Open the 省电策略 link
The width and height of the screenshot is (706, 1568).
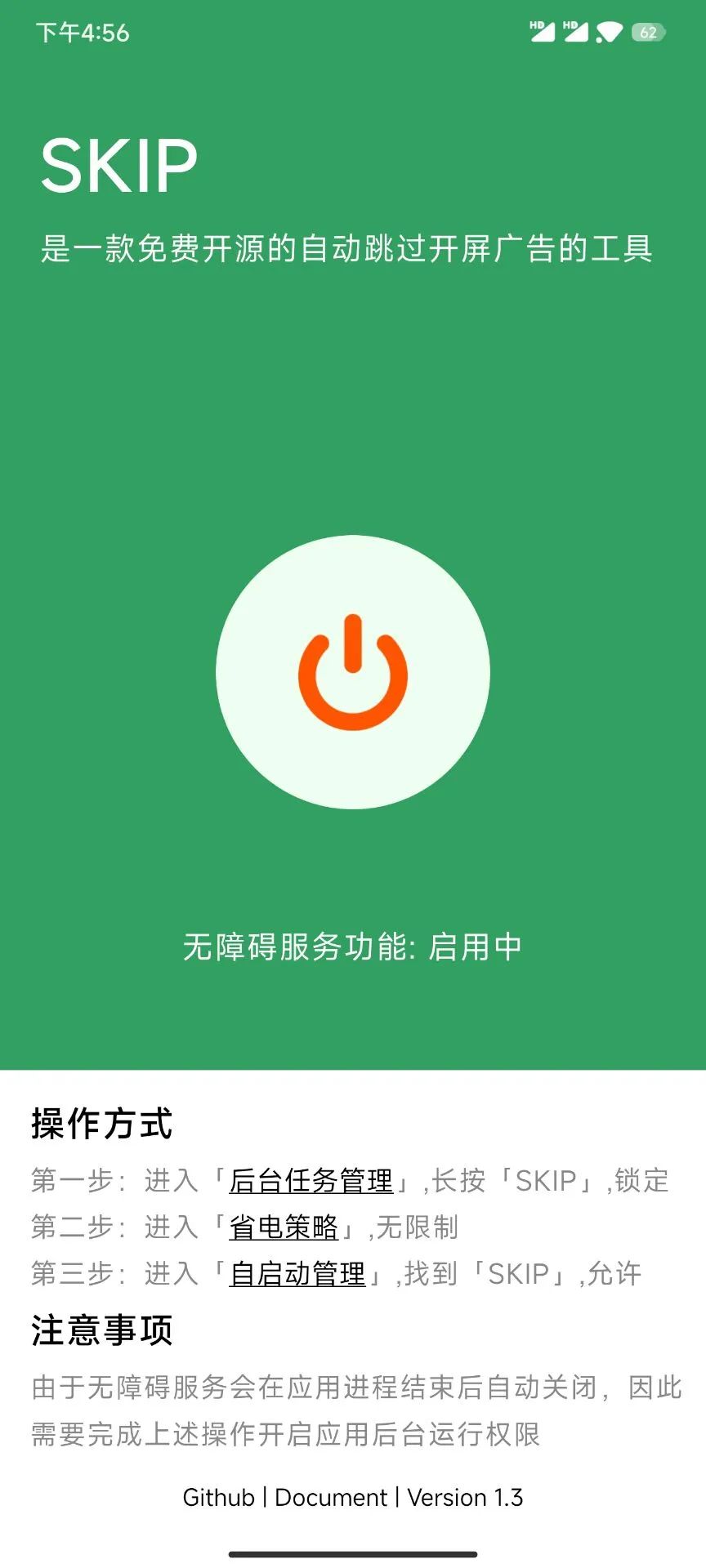[284, 1227]
